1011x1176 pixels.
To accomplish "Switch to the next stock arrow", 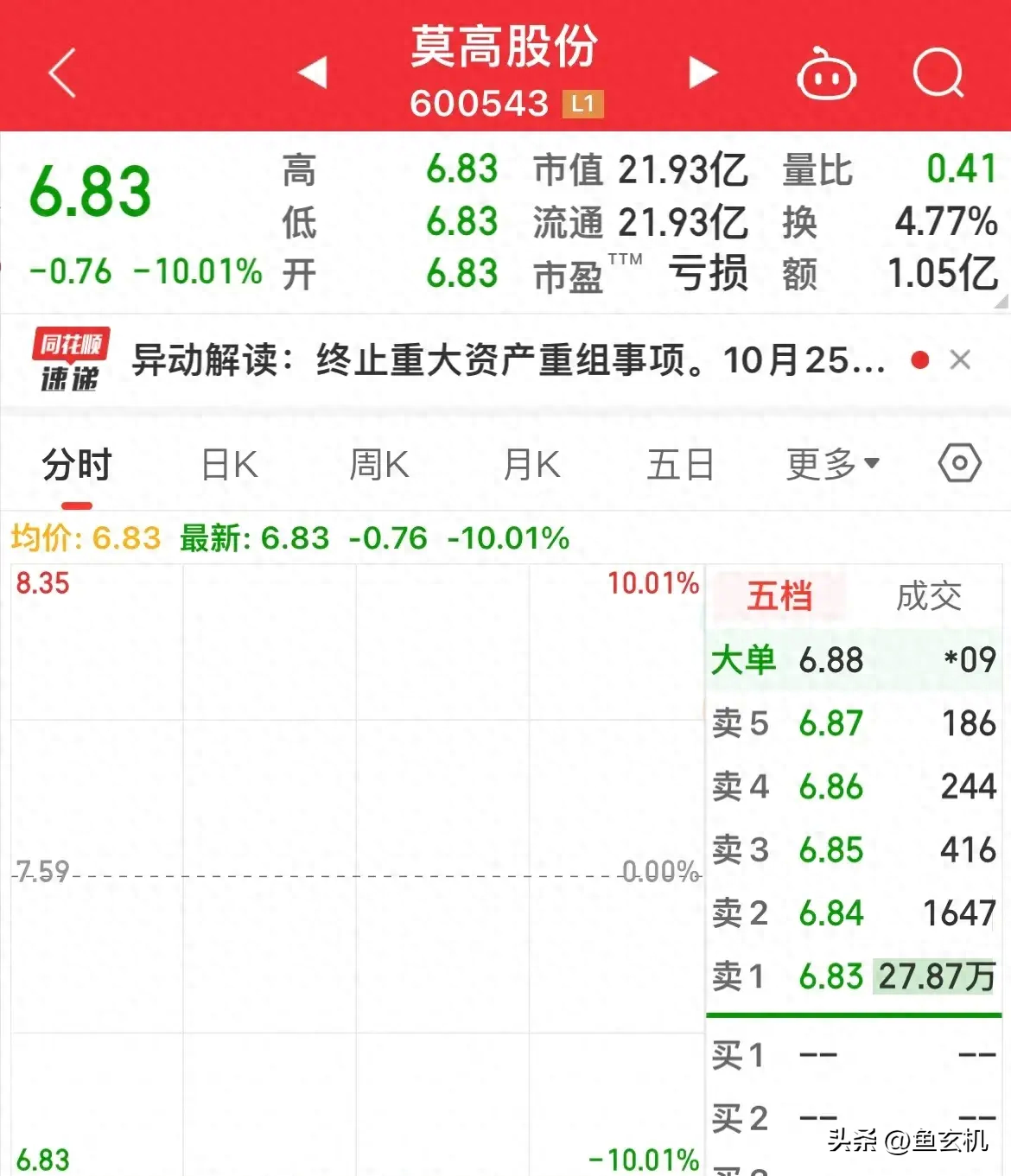I will point(703,73).
